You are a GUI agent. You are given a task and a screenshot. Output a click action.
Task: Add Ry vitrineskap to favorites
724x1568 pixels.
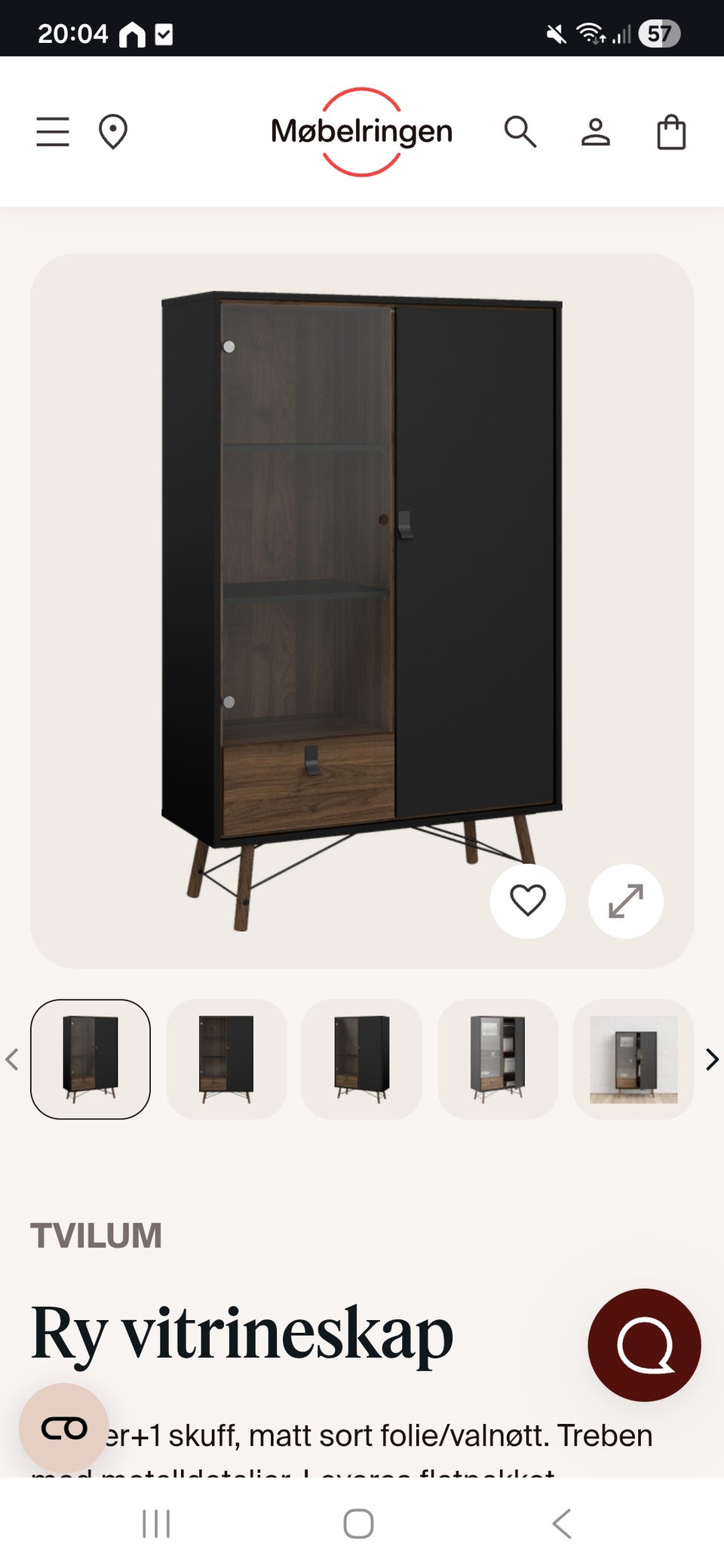(x=528, y=900)
